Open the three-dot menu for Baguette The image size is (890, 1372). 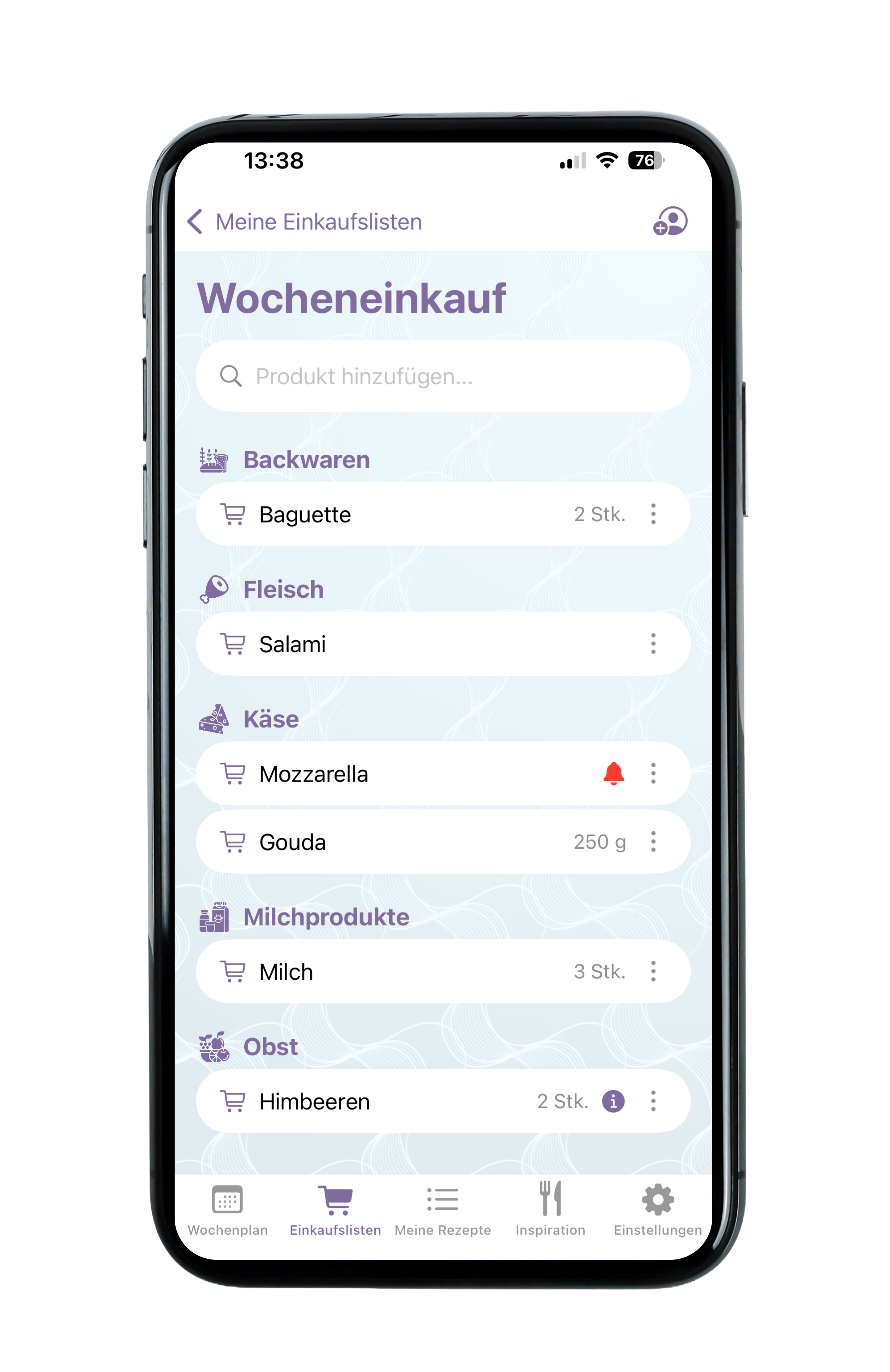[x=653, y=514]
